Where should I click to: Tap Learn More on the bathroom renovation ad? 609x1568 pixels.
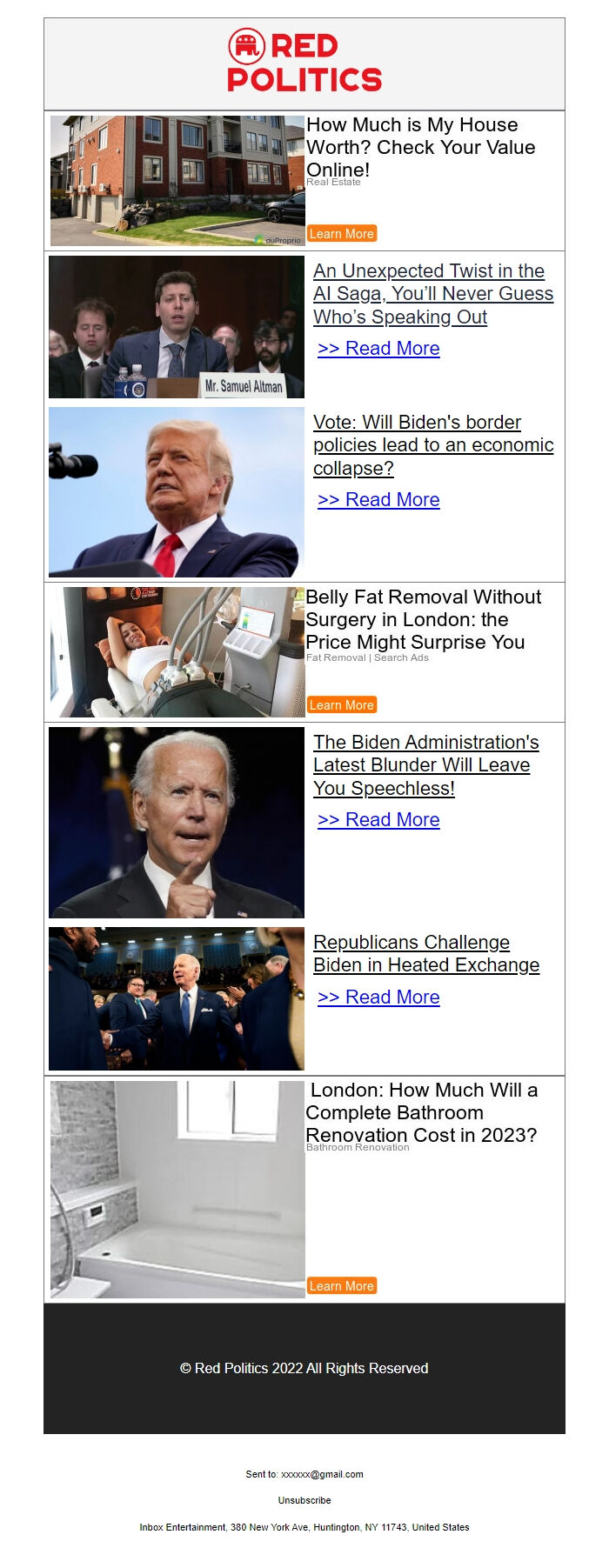click(x=341, y=1286)
